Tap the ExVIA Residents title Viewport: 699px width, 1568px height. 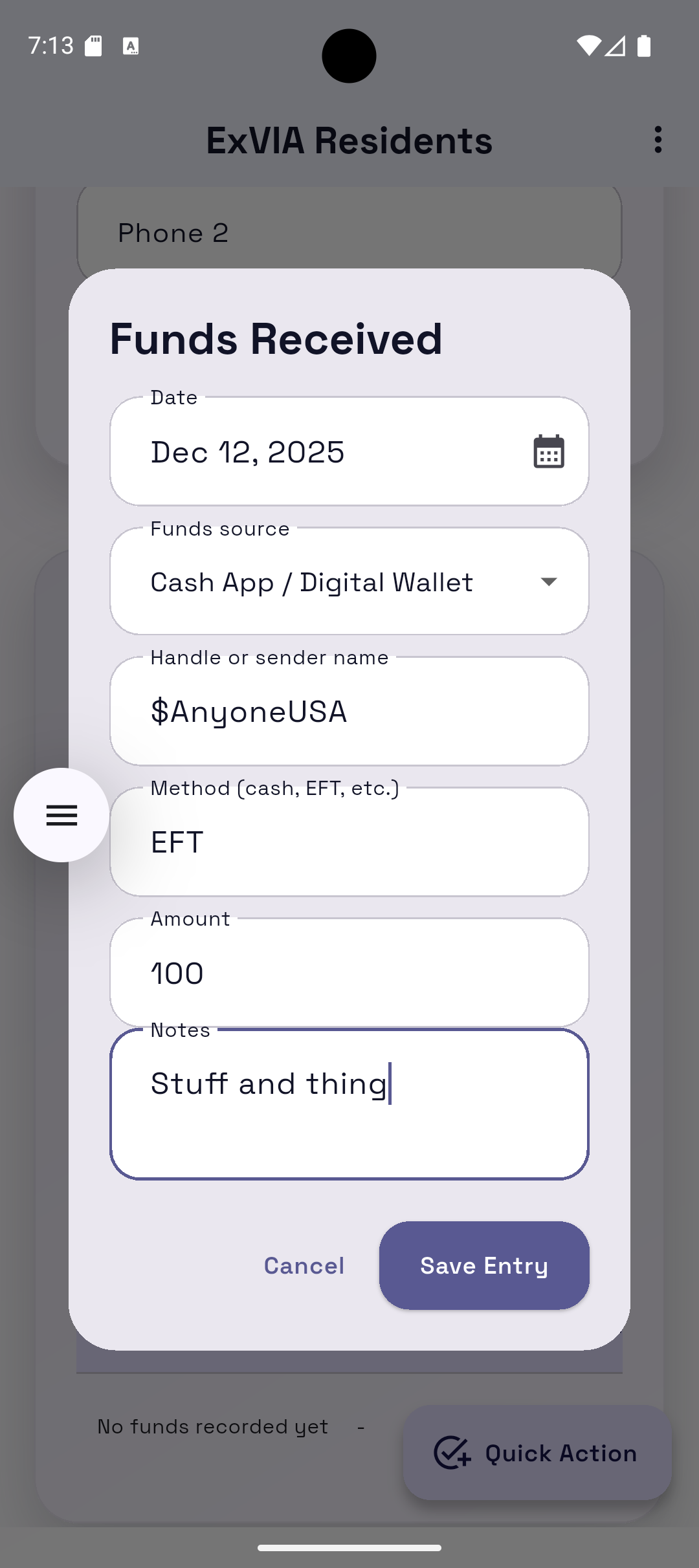pyautogui.click(x=349, y=139)
